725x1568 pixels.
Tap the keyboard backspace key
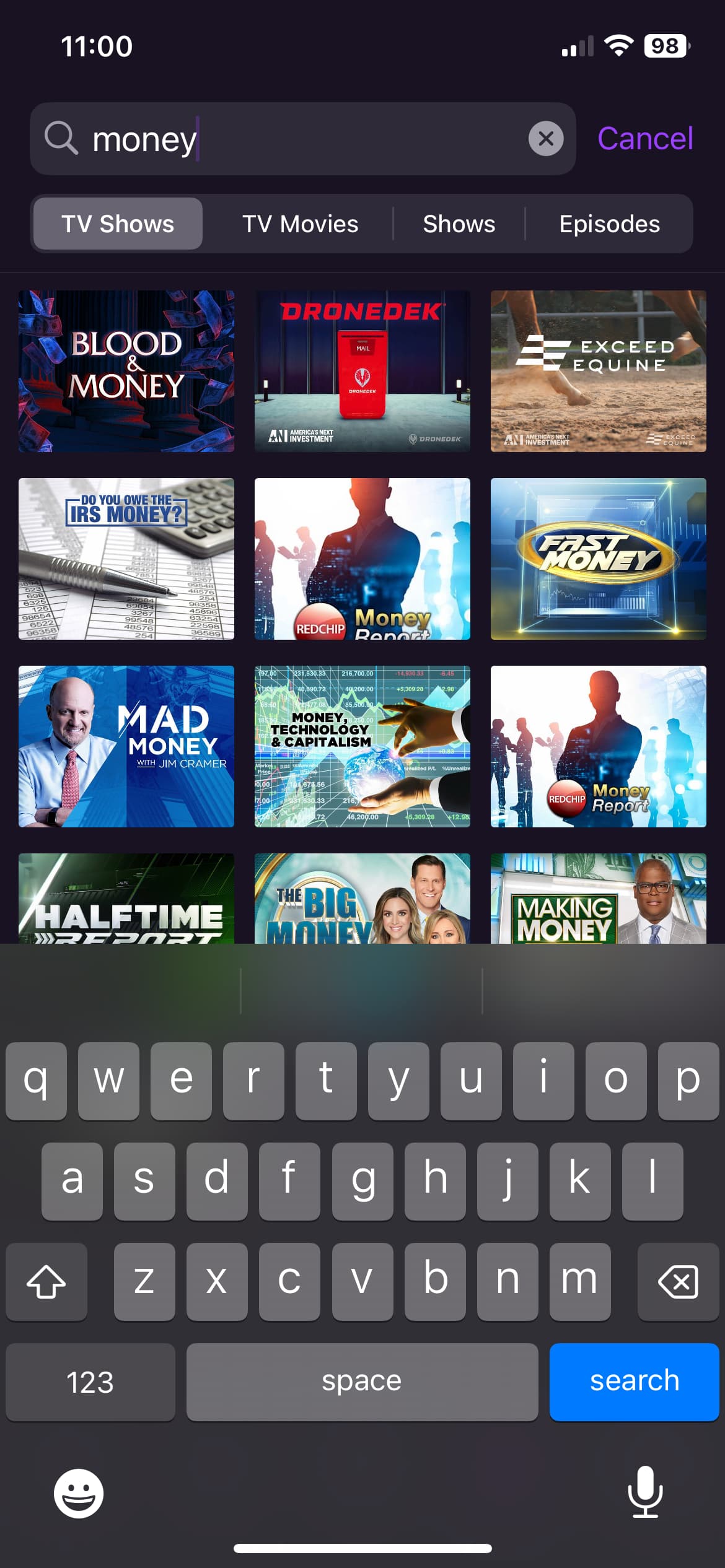click(678, 1281)
